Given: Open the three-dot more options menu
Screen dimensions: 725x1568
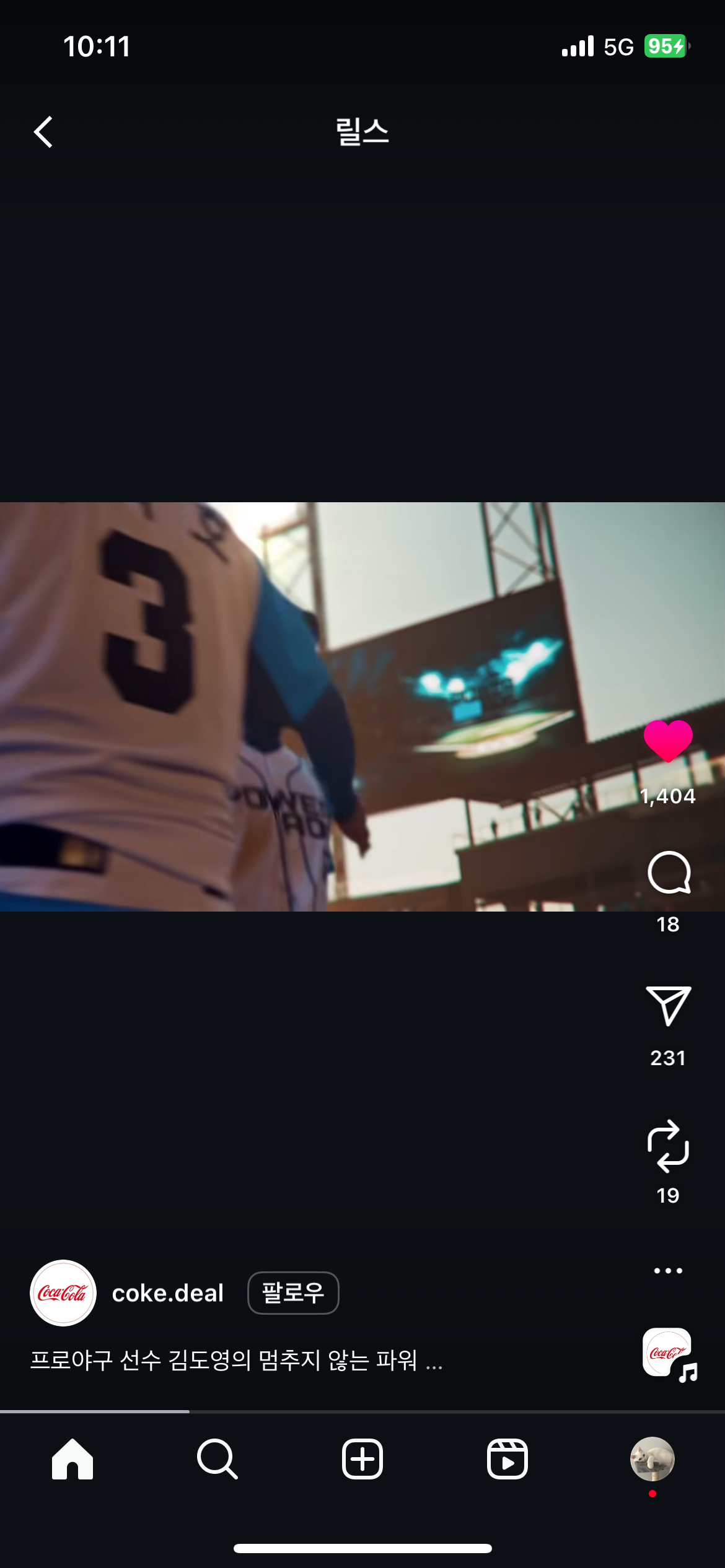Looking at the screenshot, I should (x=668, y=1271).
